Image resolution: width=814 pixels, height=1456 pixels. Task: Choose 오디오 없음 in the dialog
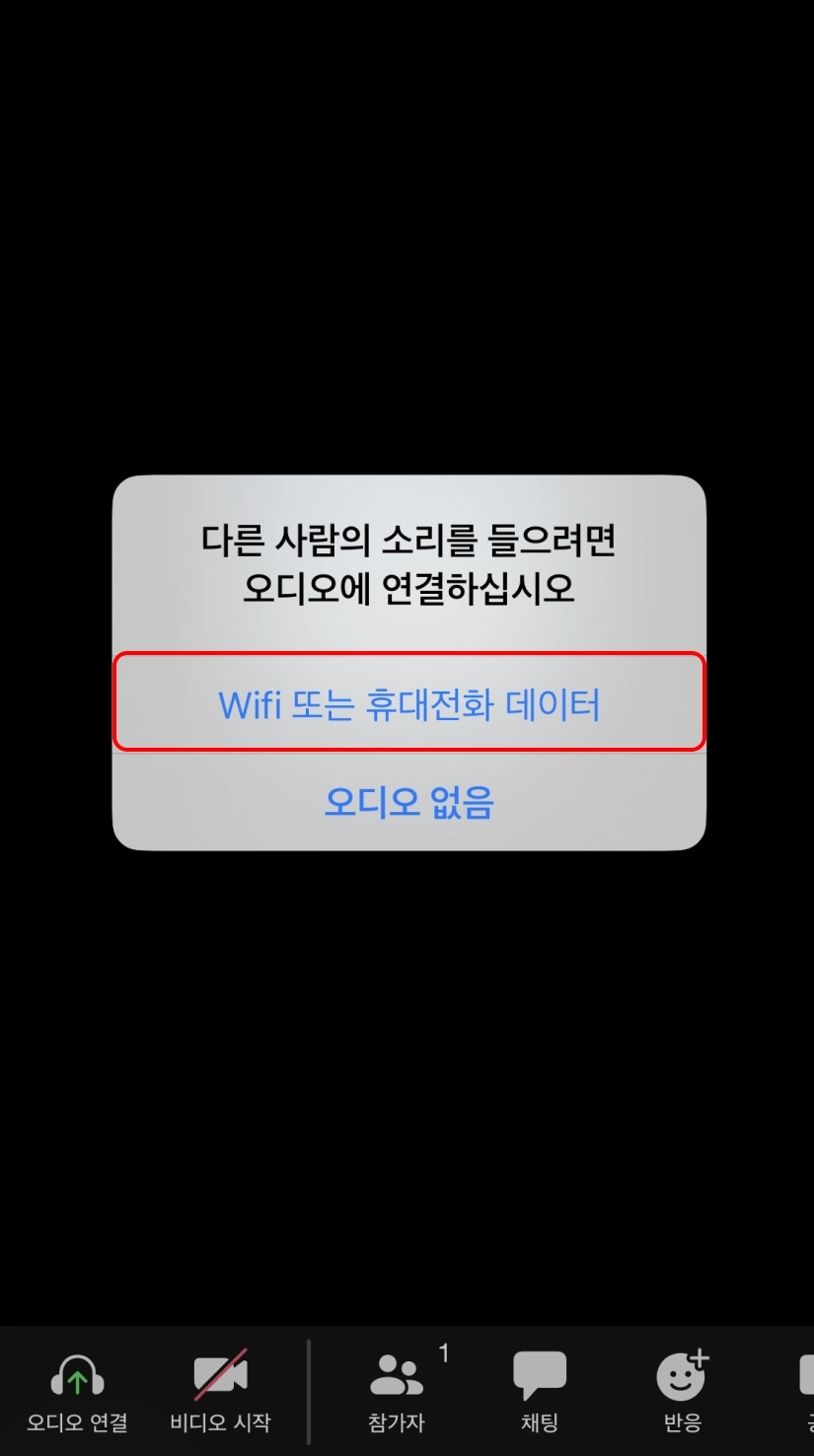coord(408,801)
